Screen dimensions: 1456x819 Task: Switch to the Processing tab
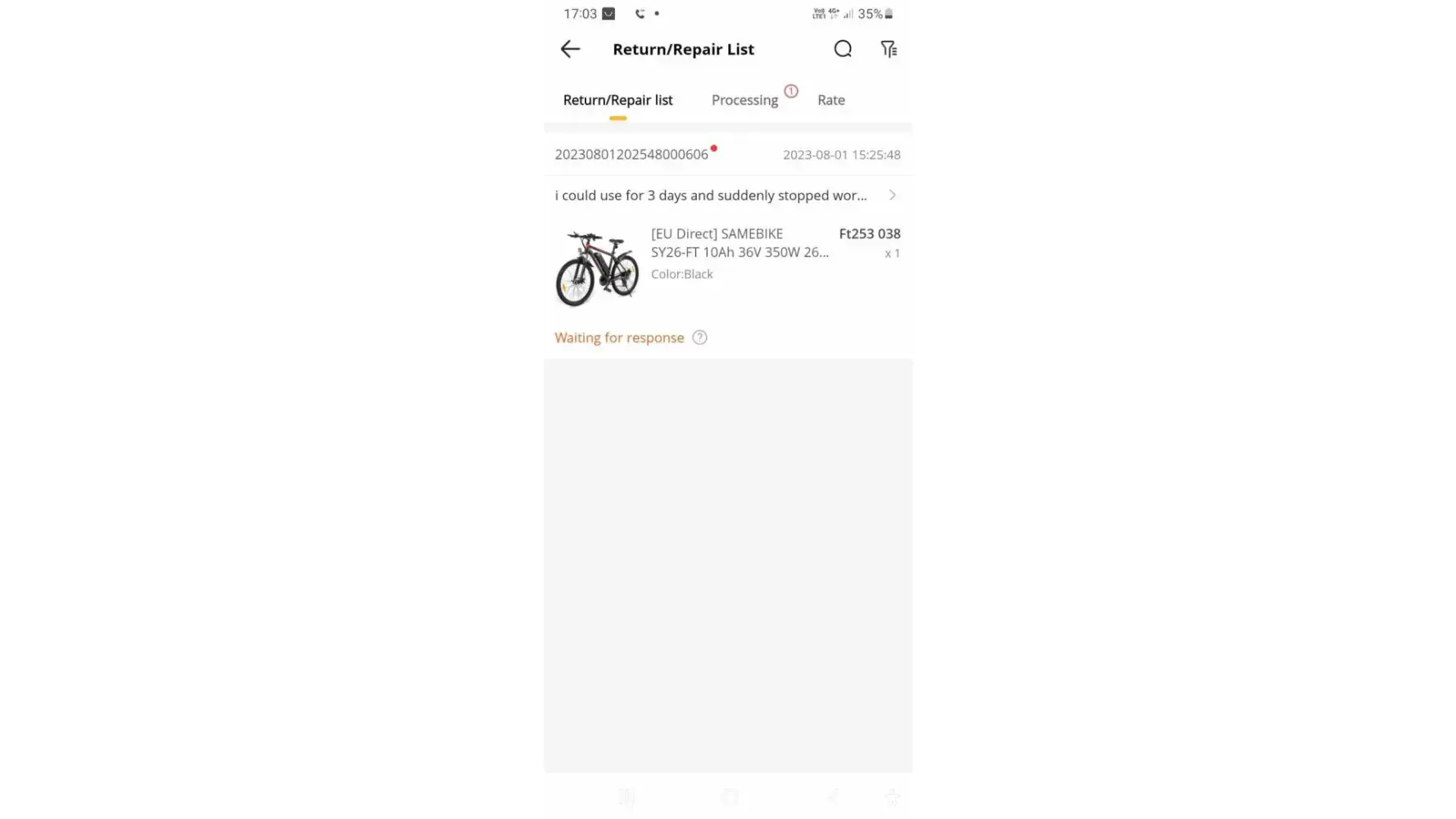click(x=744, y=100)
